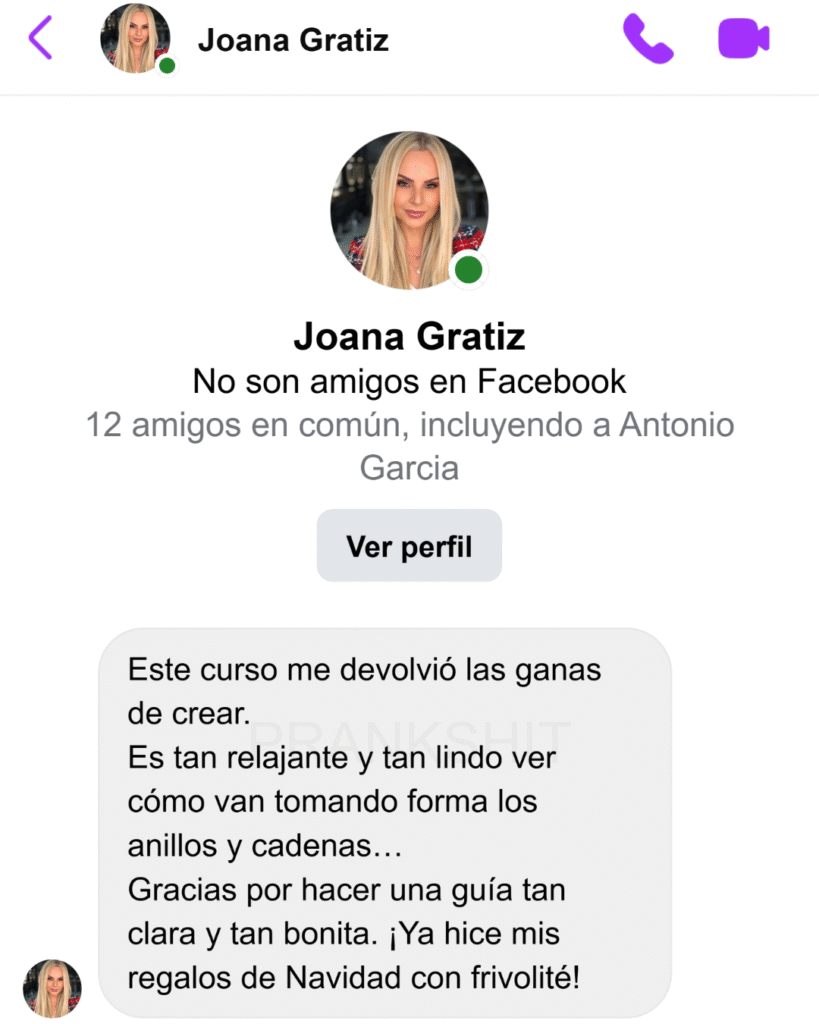Tap the small avatar beside the message
Viewport: 819px width, 1024px height.
52,988
